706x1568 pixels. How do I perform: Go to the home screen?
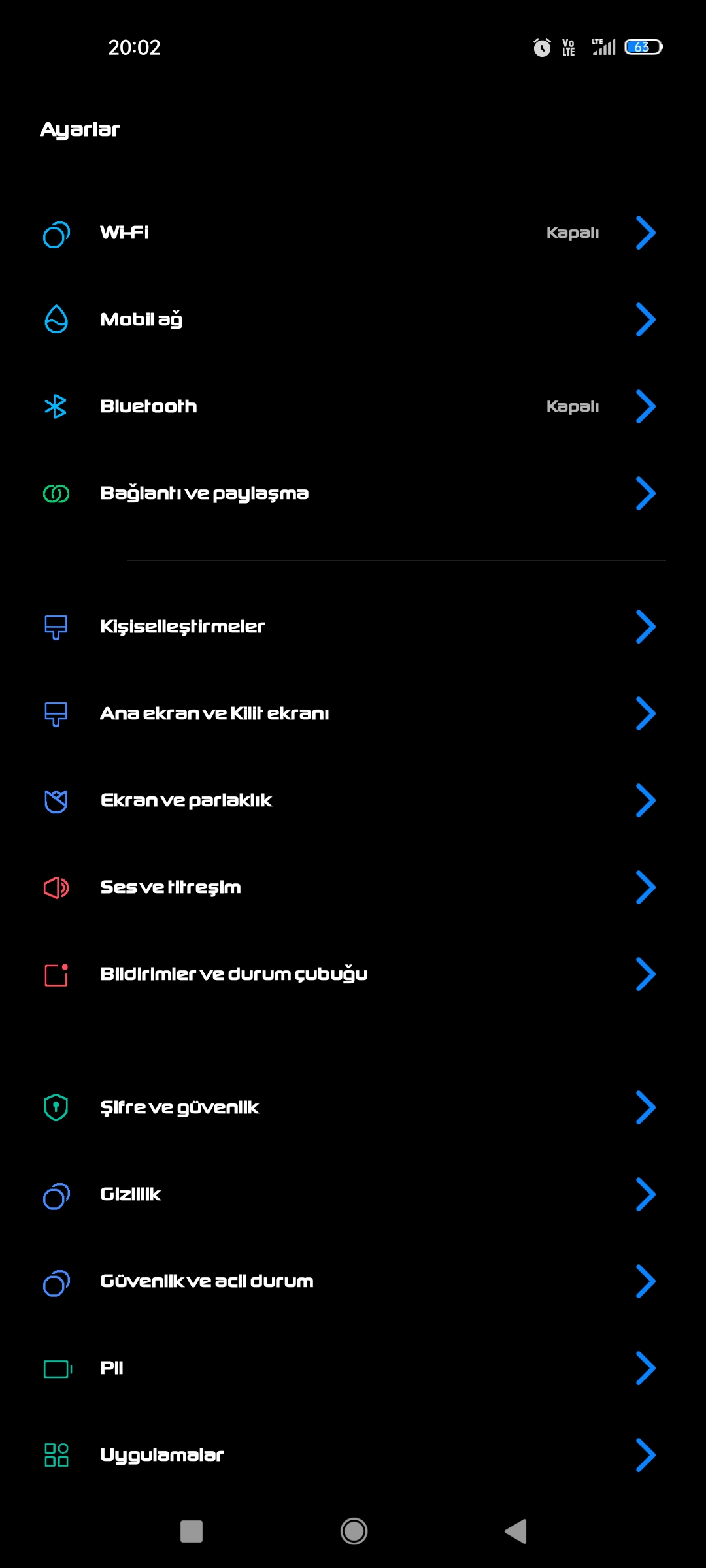(x=354, y=1531)
